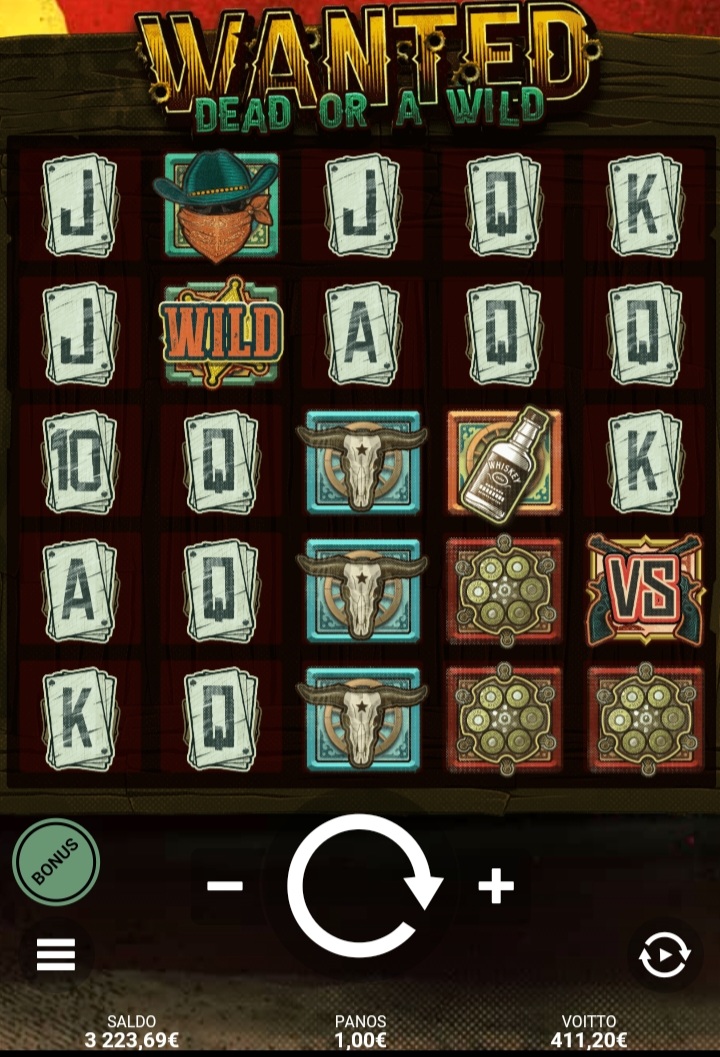The height and width of the screenshot is (1057, 720).
Task: Open the green BONUS buy button
Action: [56, 862]
